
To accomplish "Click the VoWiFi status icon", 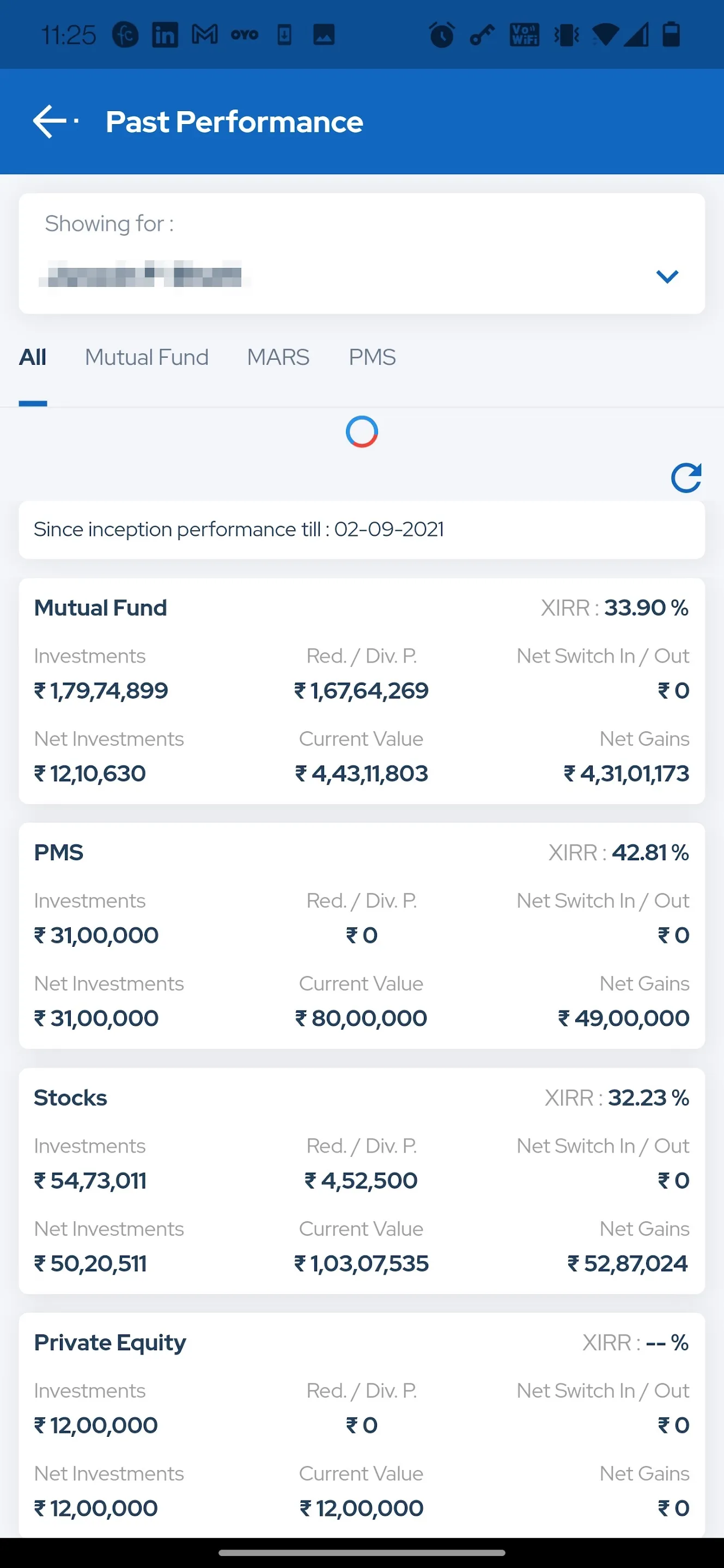I will [x=524, y=34].
